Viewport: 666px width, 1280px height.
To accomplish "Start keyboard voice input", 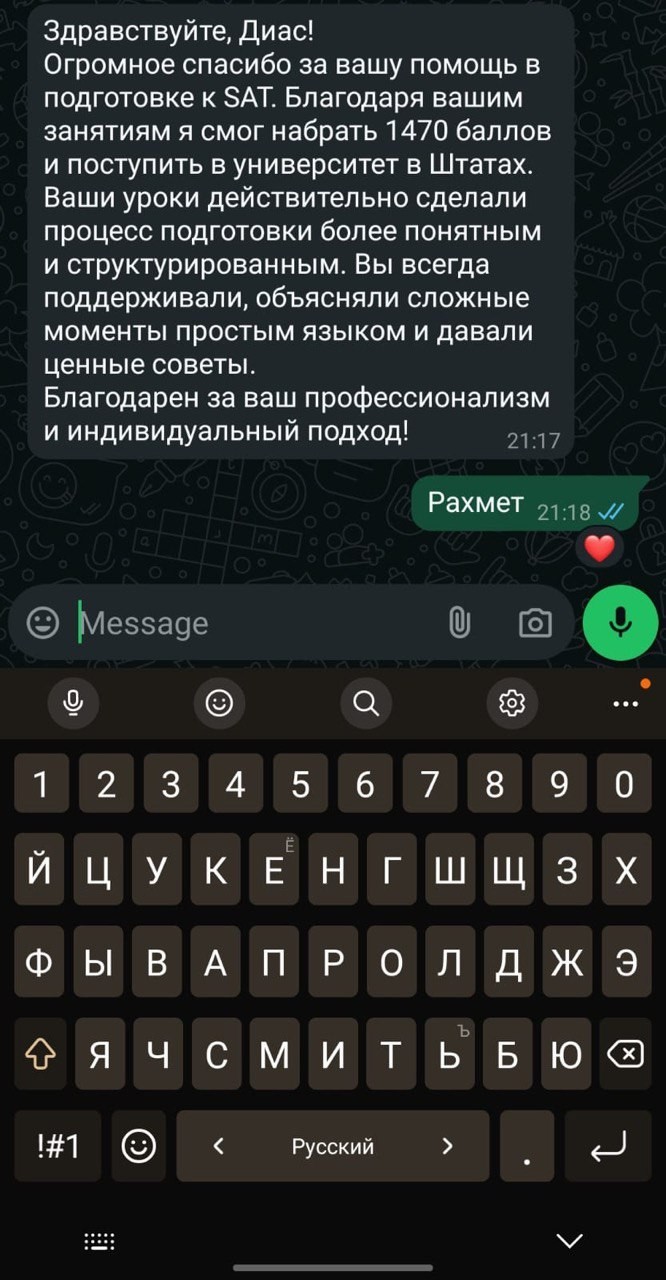I will point(73,704).
